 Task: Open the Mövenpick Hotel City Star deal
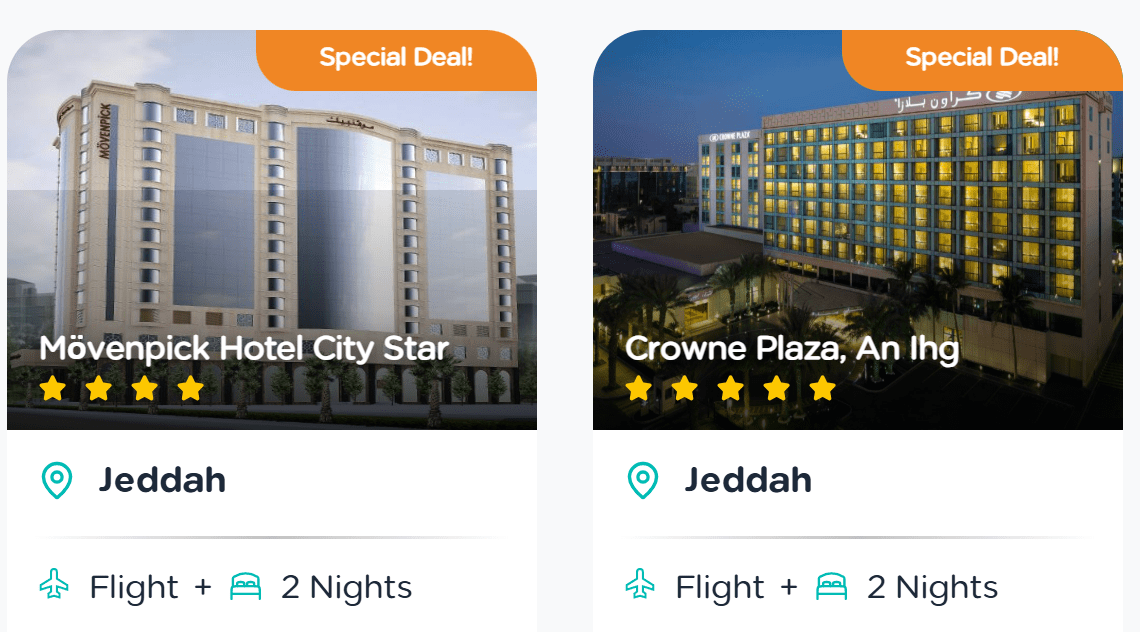point(245,349)
